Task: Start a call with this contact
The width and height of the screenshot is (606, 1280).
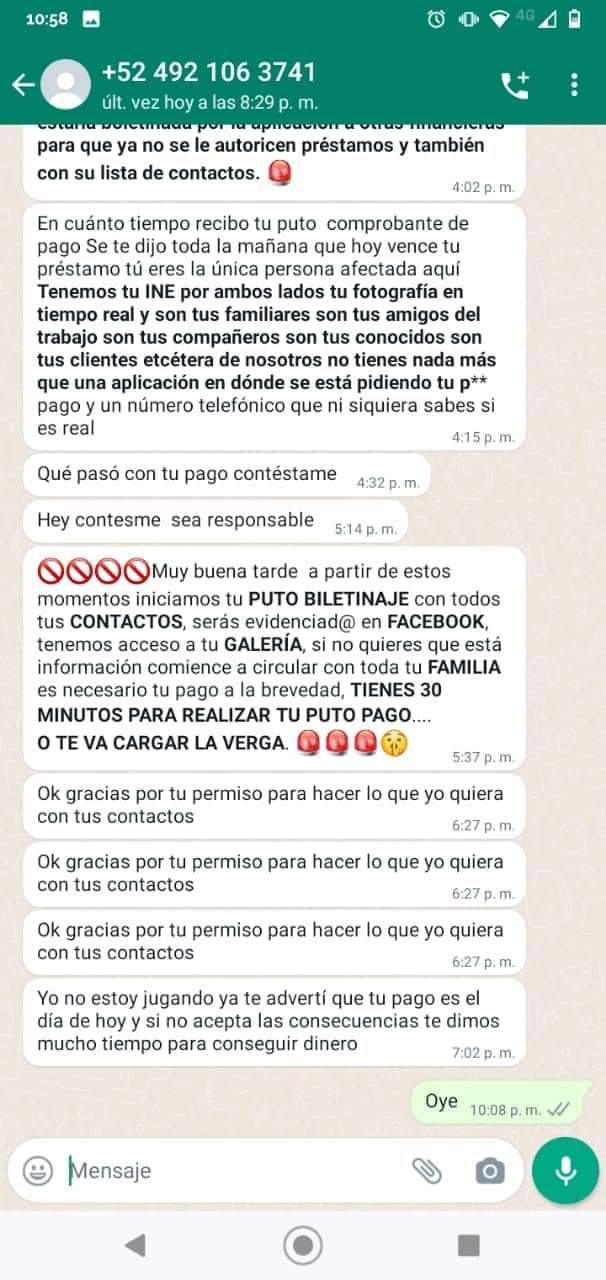Action: click(x=515, y=85)
